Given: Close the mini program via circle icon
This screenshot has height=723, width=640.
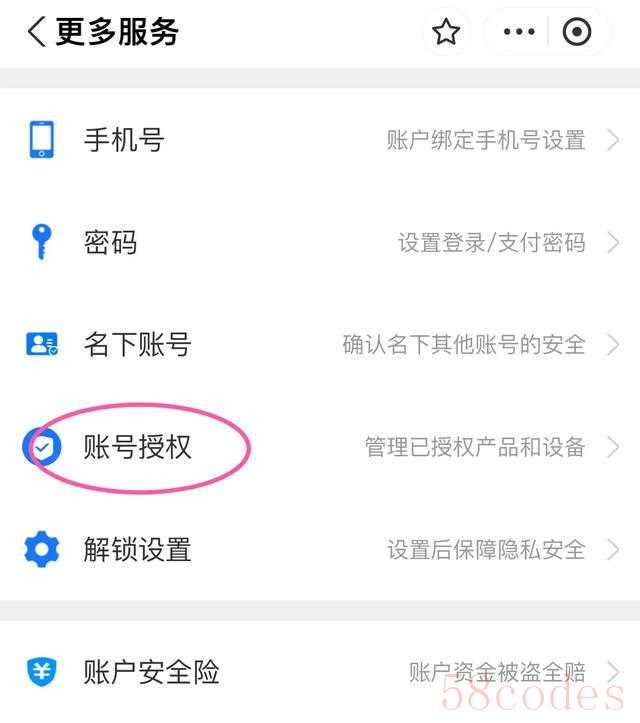Looking at the screenshot, I should click(577, 32).
